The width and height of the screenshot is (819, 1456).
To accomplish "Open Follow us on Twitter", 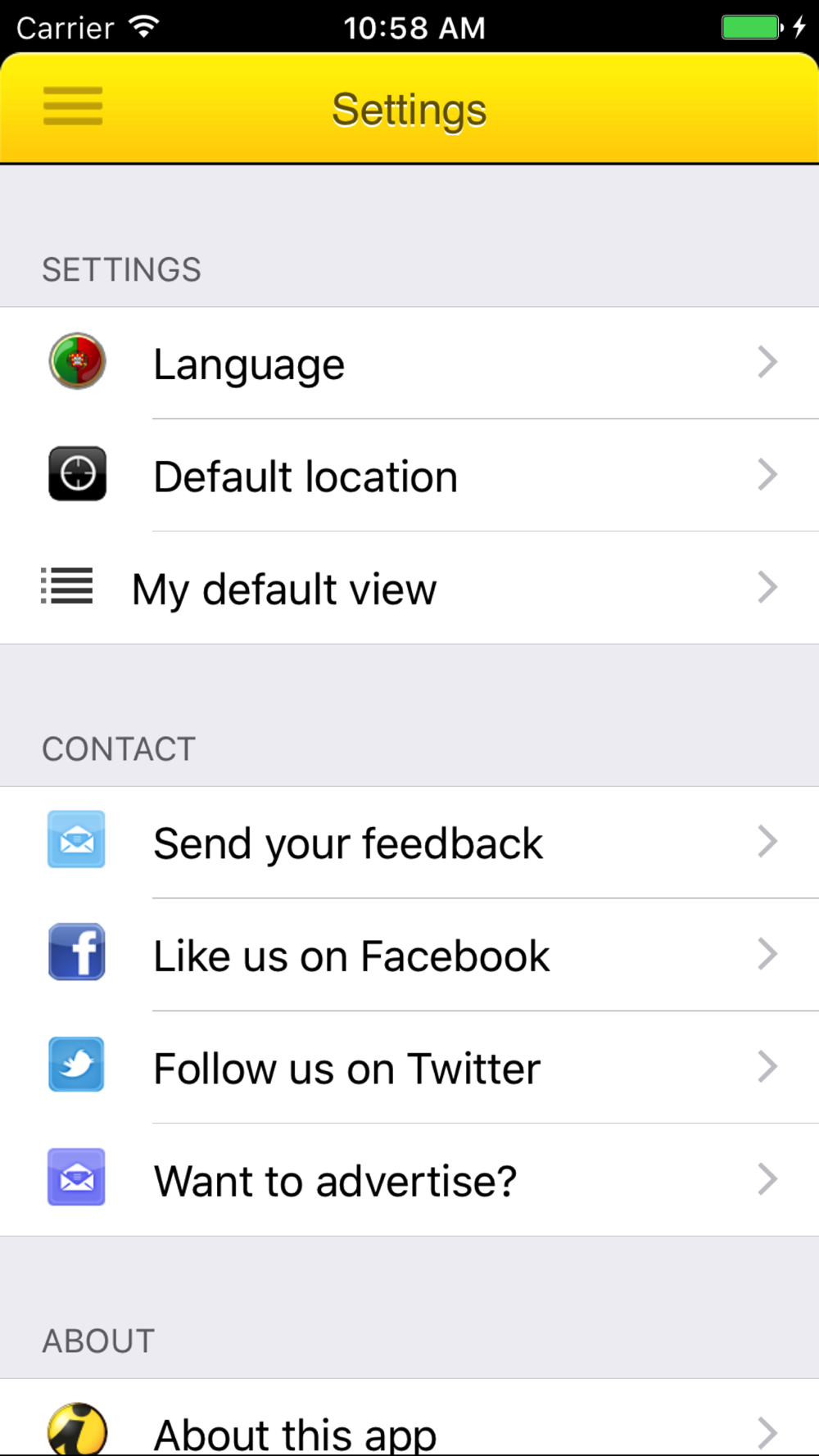I will [x=409, y=1066].
